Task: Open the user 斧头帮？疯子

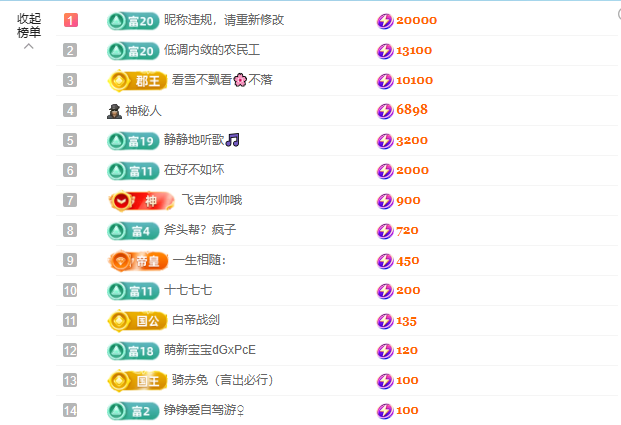Action: 199,230
